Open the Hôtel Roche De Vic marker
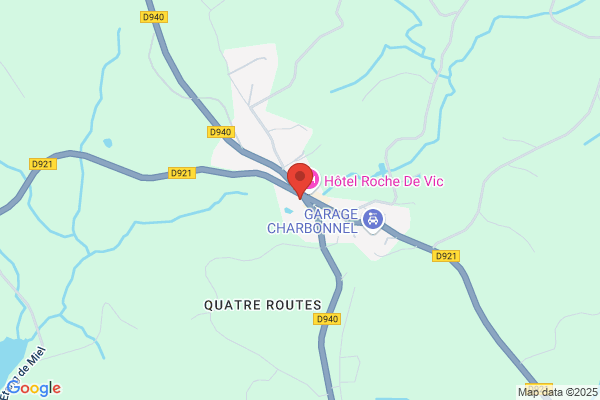600x400 pixels. (314, 180)
